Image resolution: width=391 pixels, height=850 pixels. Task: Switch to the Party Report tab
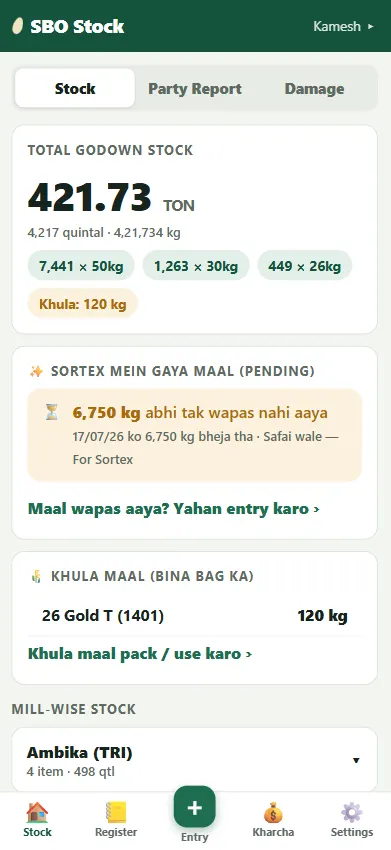tap(195, 88)
